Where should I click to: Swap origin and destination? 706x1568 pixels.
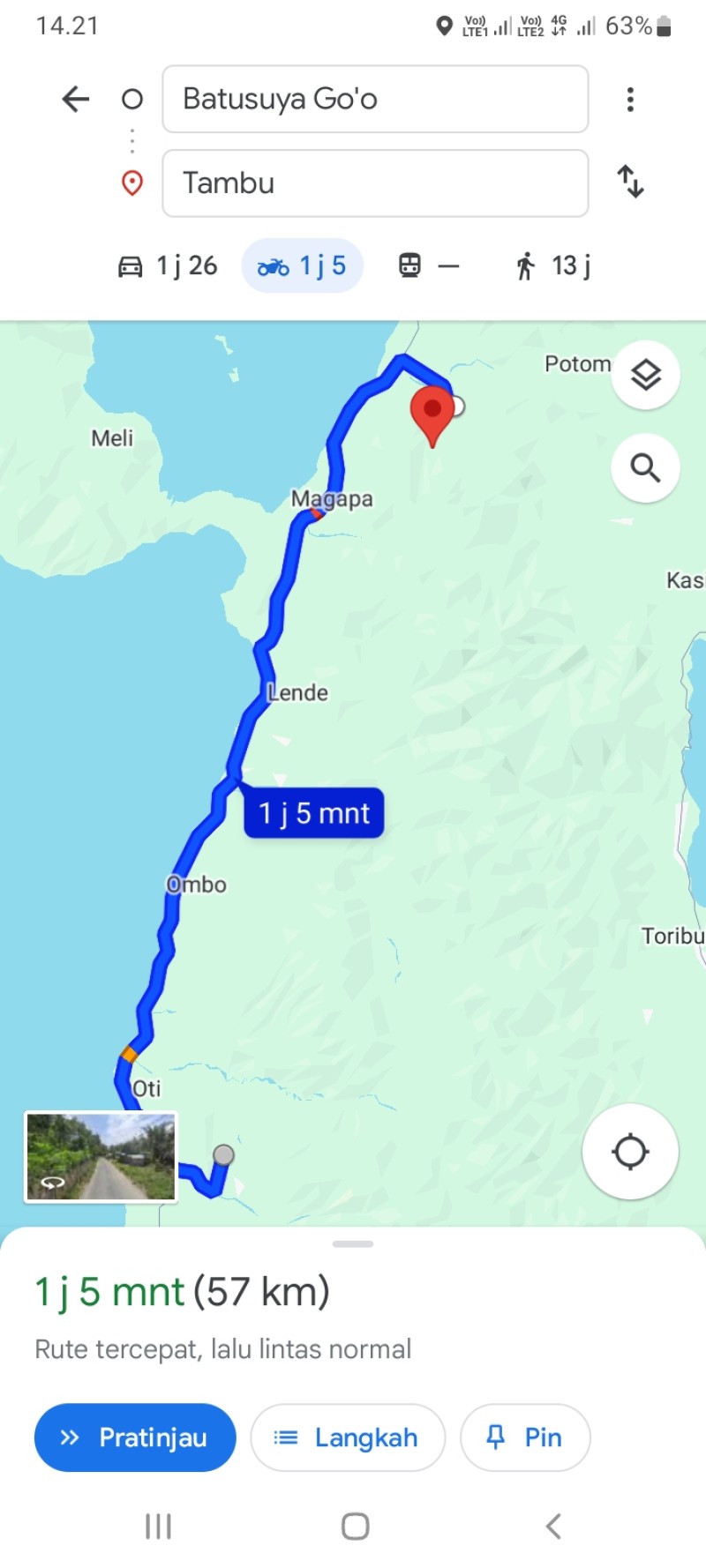point(630,182)
